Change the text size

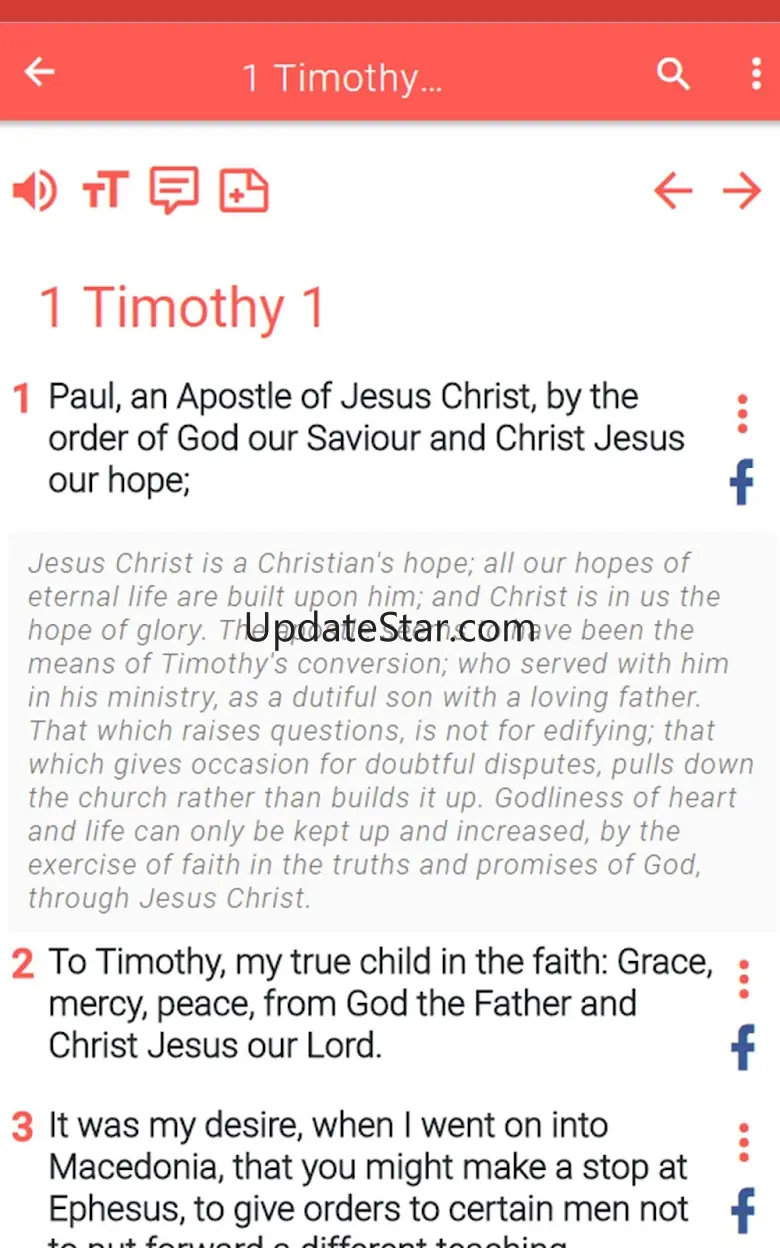105,190
